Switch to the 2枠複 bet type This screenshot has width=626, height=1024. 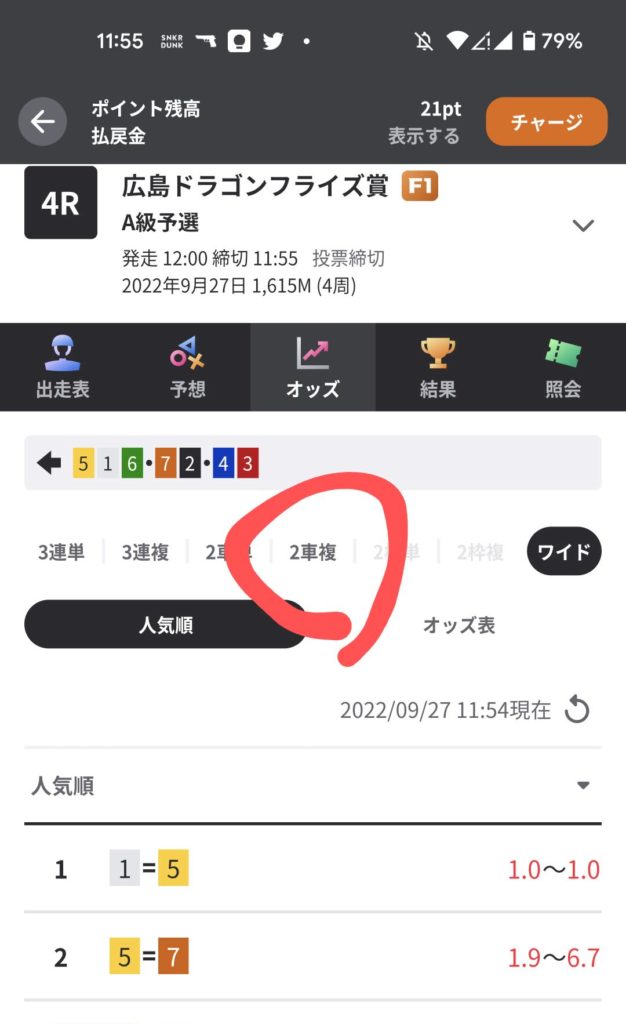[x=480, y=552]
